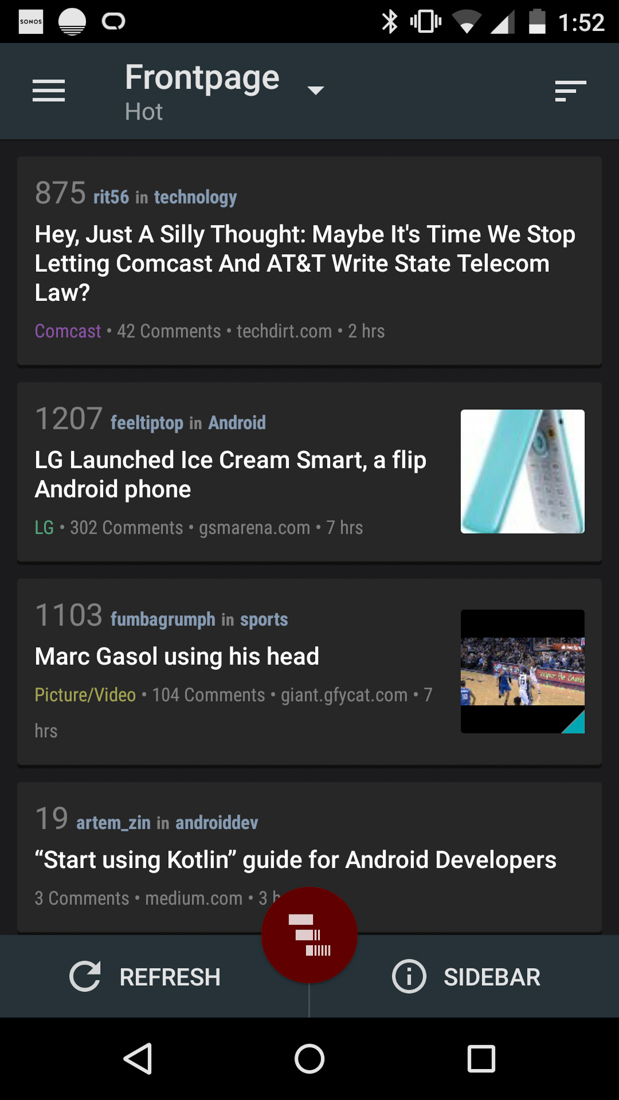Open the LG Ice Cream Smart post
This screenshot has height=1100, width=619.
pos(231,474)
